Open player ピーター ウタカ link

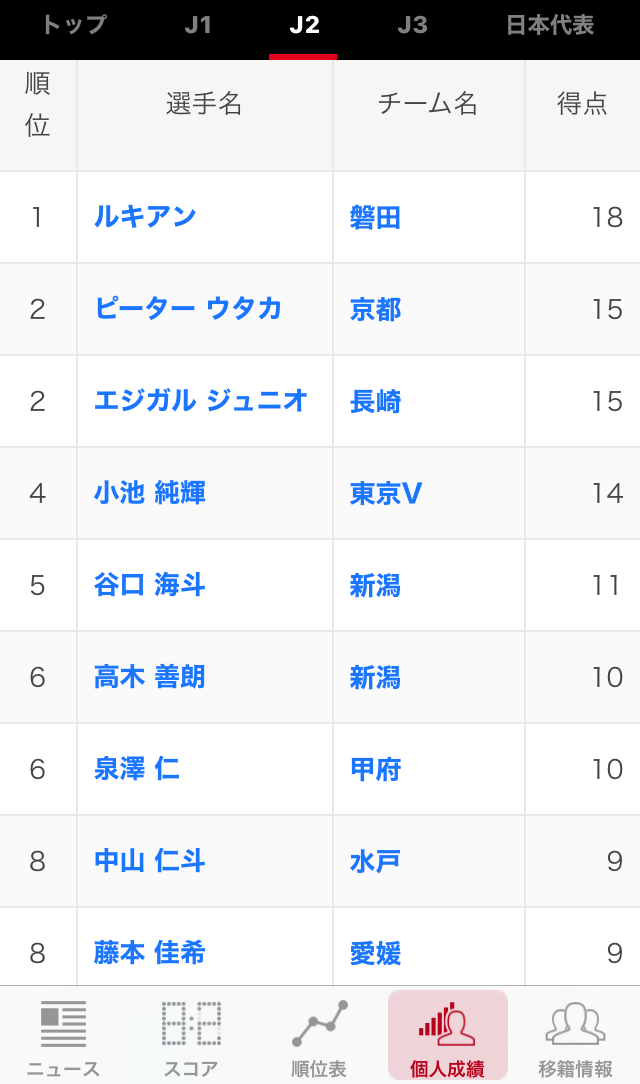[188, 309]
